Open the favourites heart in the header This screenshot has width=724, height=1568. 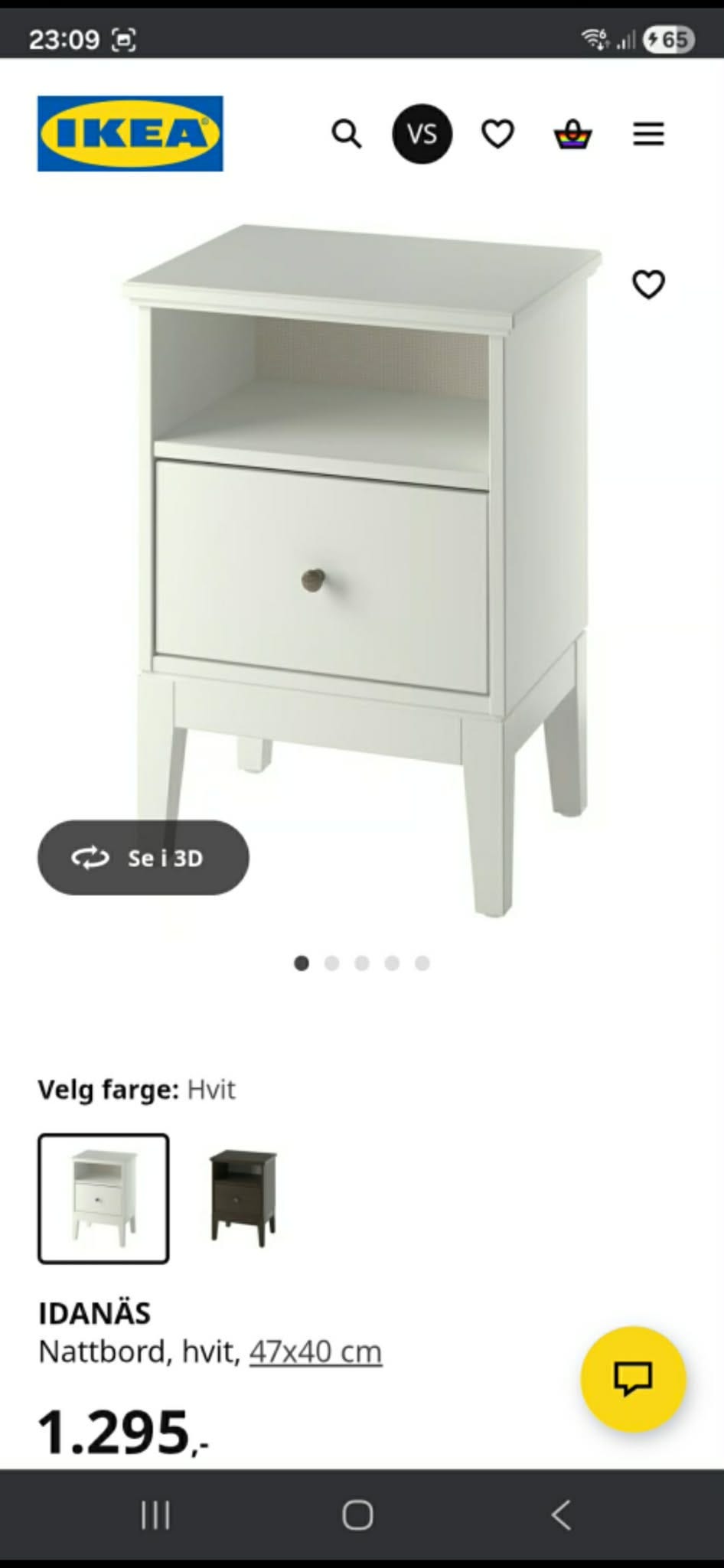point(497,134)
